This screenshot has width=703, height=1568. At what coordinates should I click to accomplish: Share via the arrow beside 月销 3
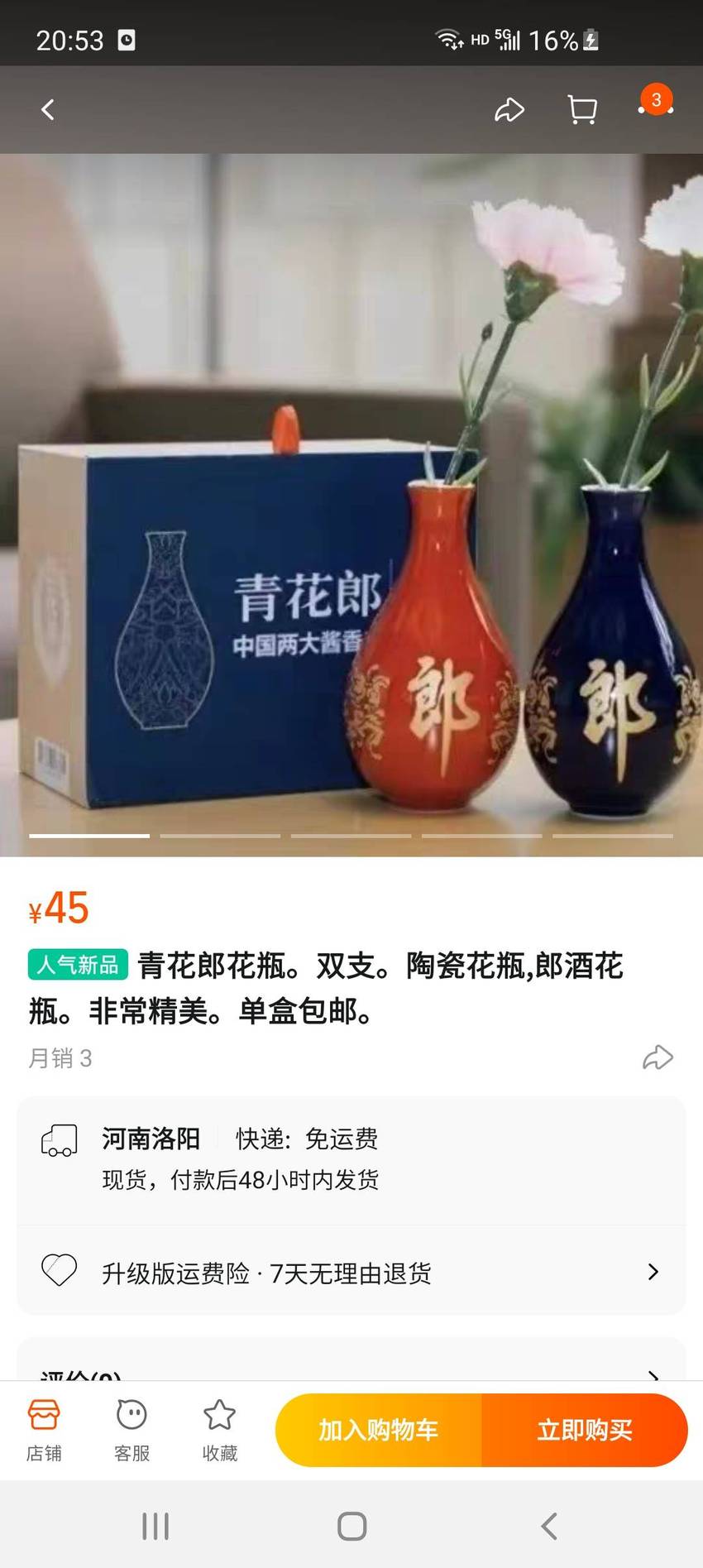[658, 1057]
